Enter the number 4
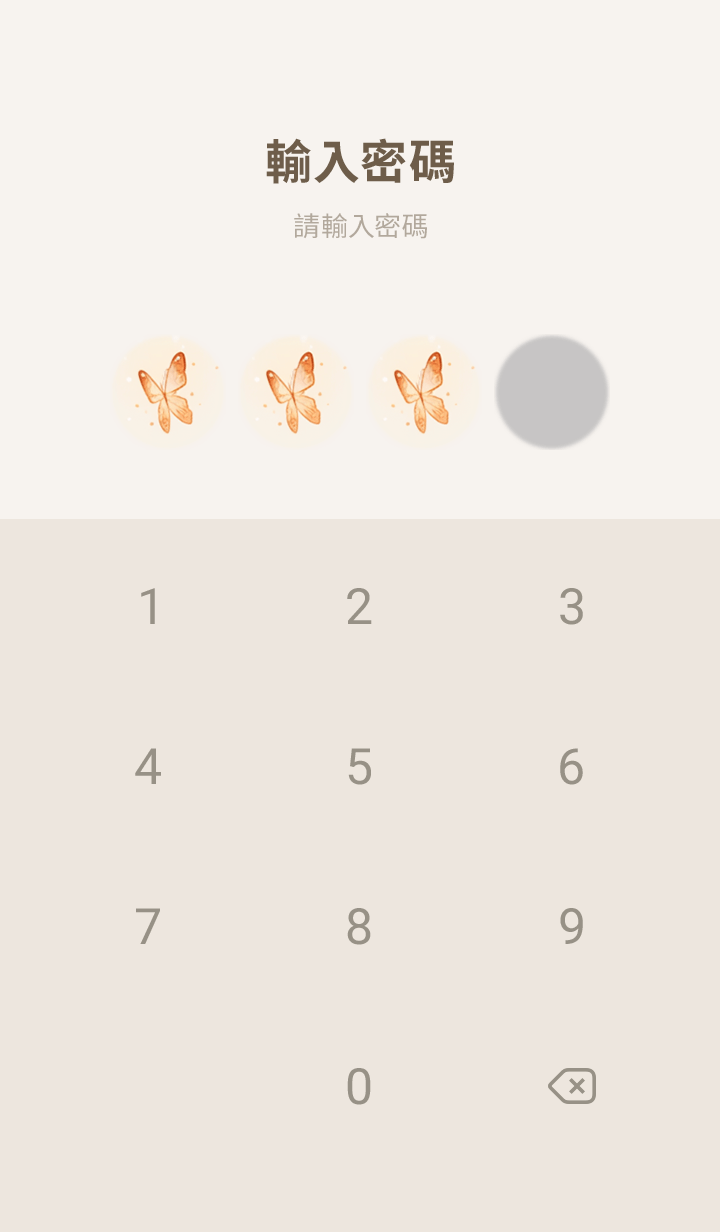This screenshot has height=1232, width=720. 148,767
